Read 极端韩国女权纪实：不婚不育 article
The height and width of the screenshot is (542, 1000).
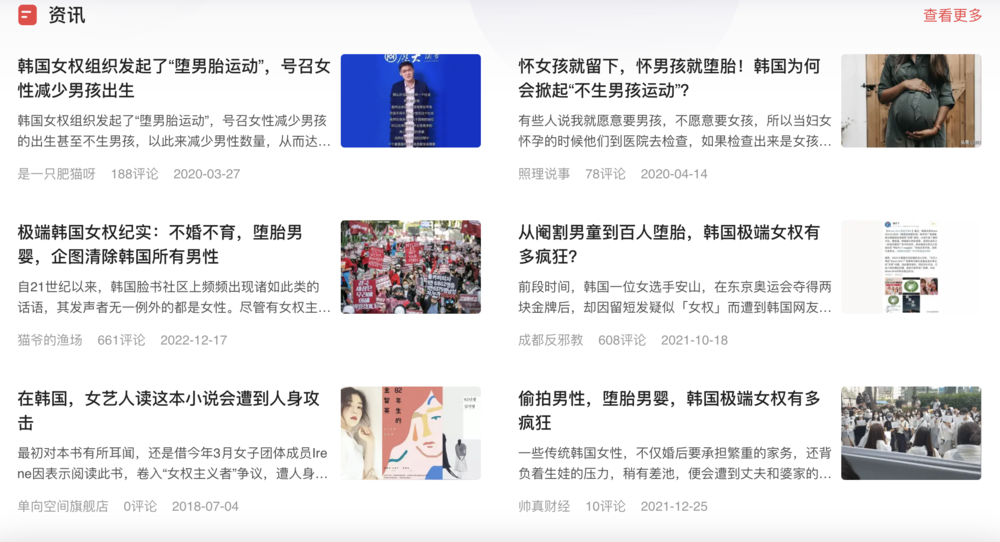[160, 244]
